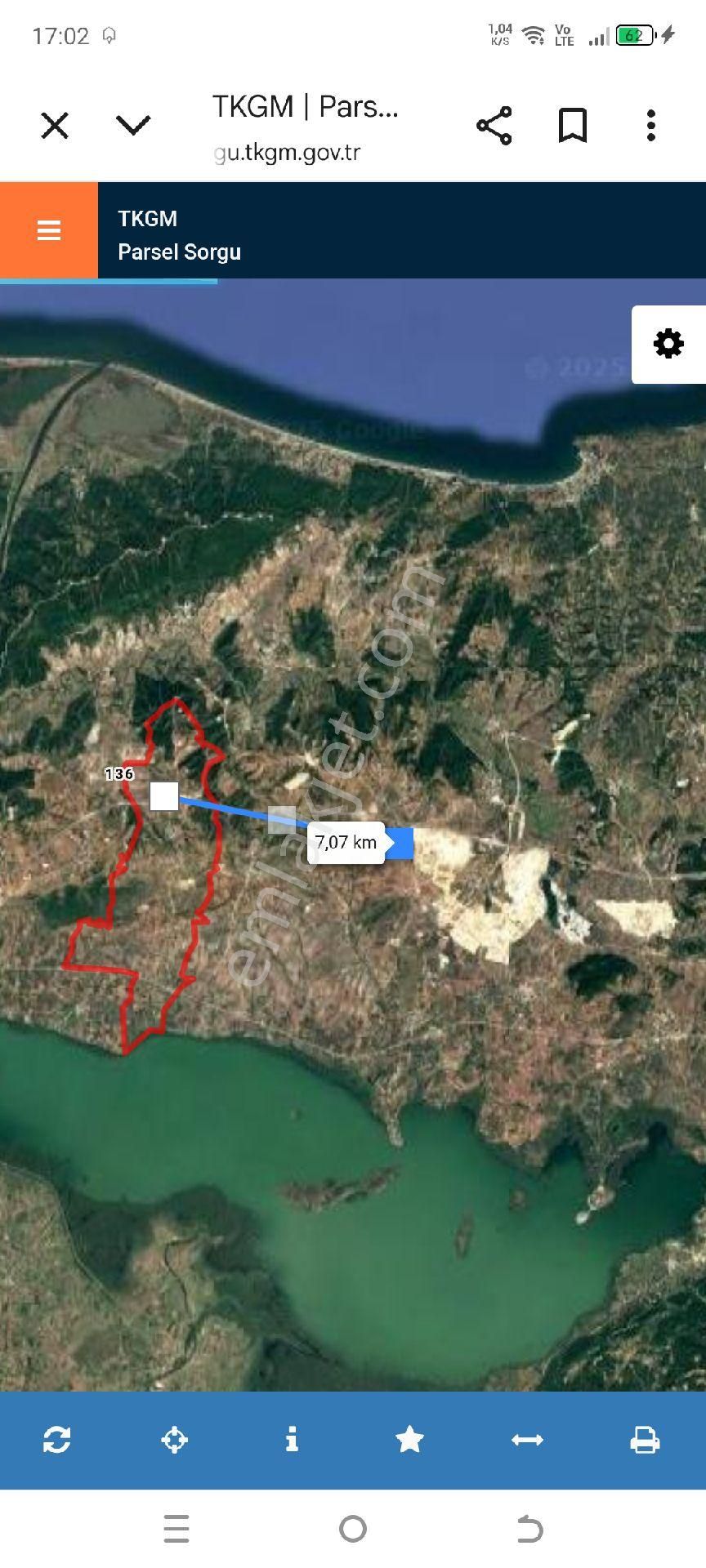Image resolution: width=706 pixels, height=1568 pixels.
Task: Open parcel info with the info icon
Action: [293, 1440]
